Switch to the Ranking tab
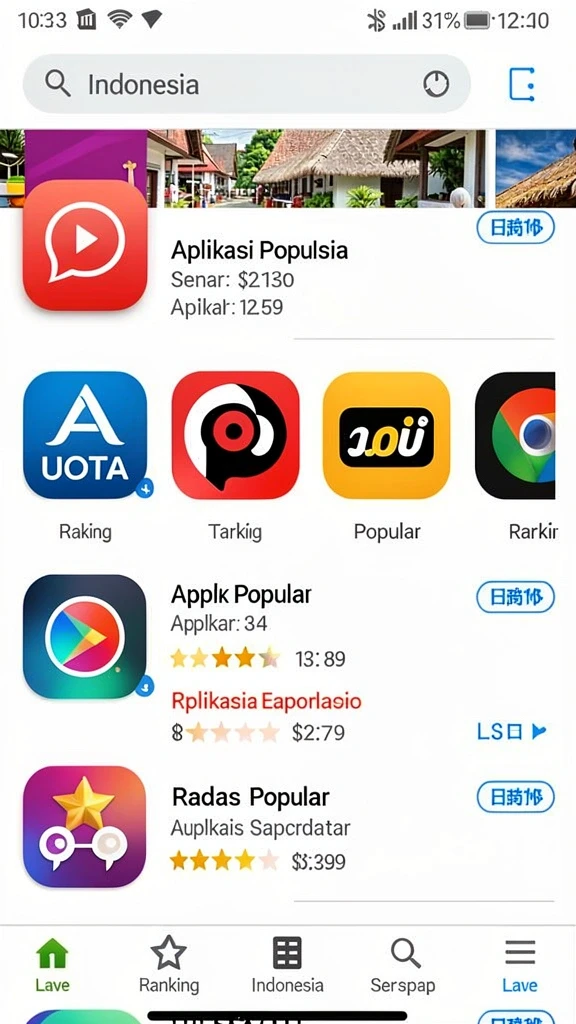 coord(168,965)
